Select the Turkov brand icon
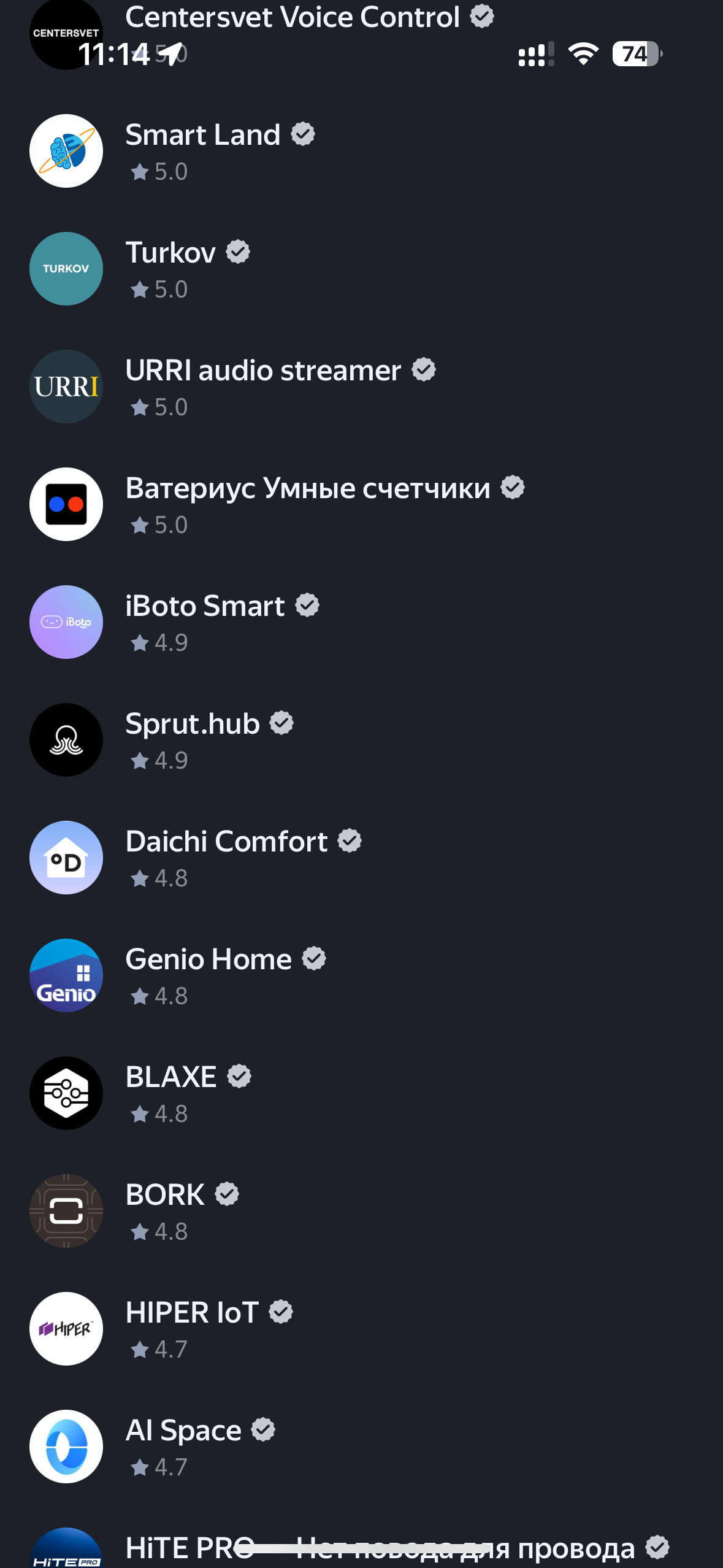Viewport: 723px width, 1568px height. [66, 269]
